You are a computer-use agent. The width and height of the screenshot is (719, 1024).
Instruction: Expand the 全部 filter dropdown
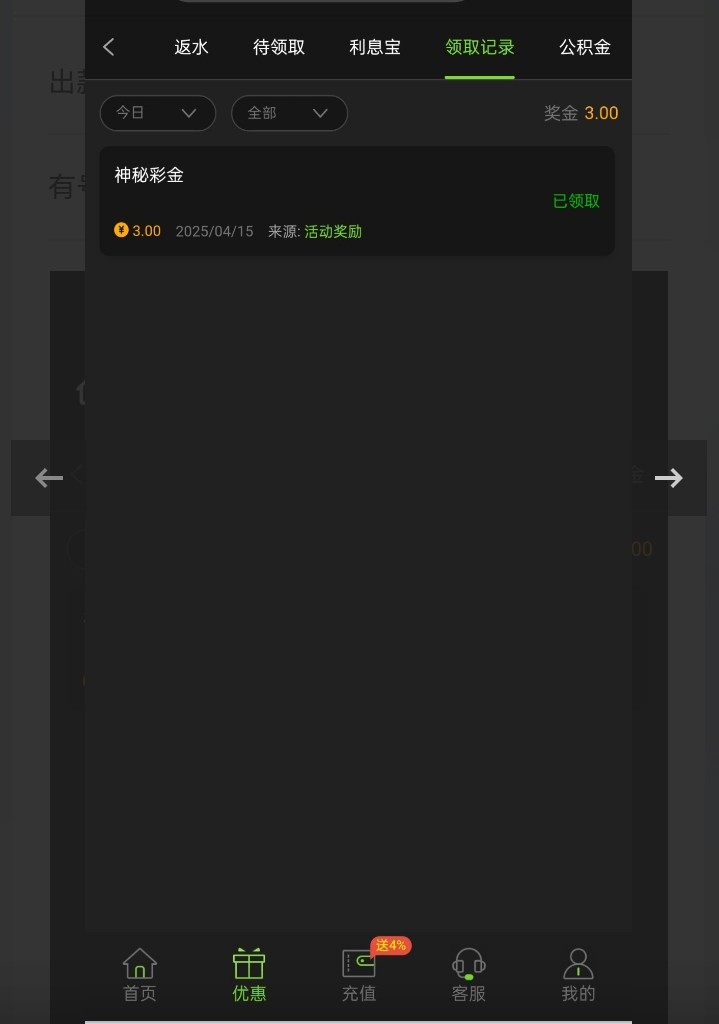(x=289, y=113)
